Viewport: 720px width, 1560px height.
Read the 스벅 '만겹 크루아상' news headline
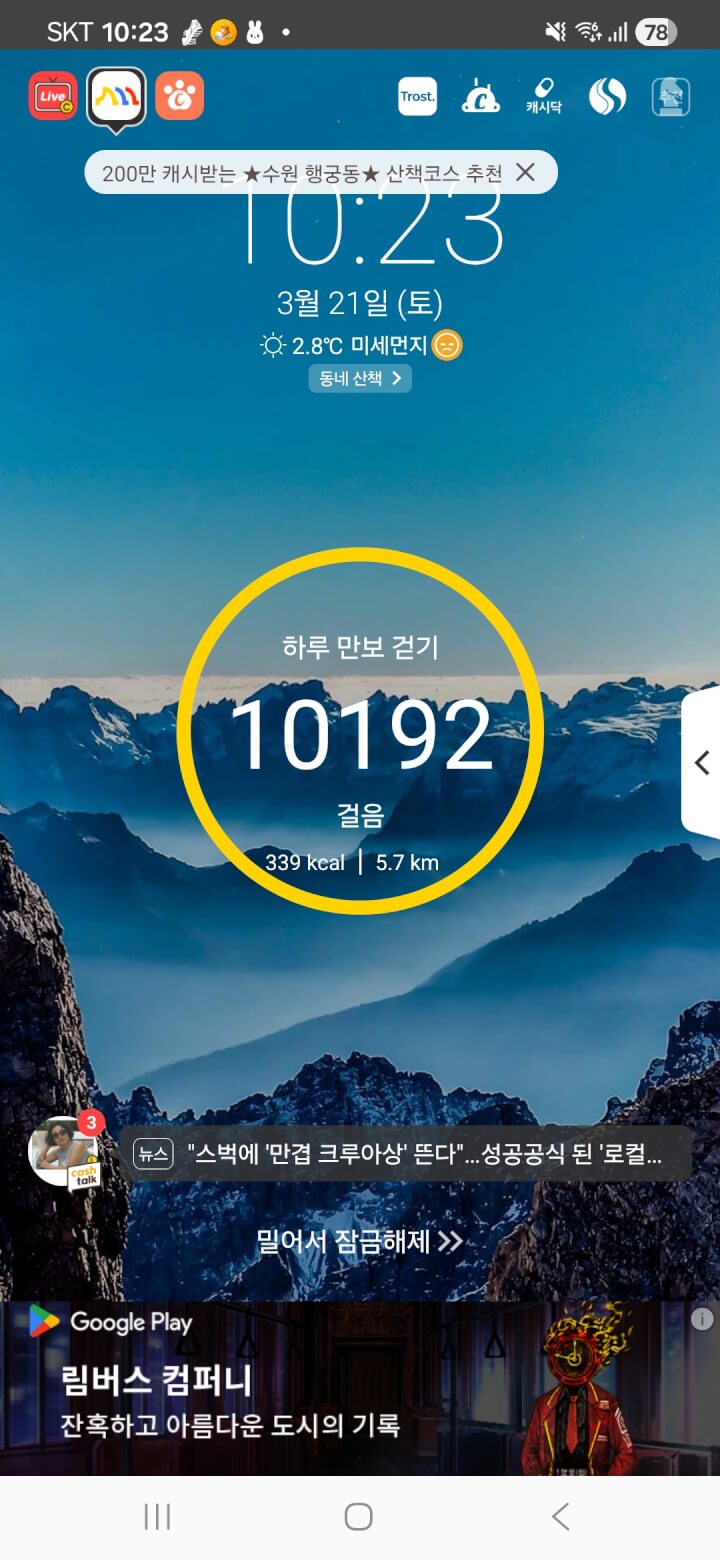tap(410, 1153)
